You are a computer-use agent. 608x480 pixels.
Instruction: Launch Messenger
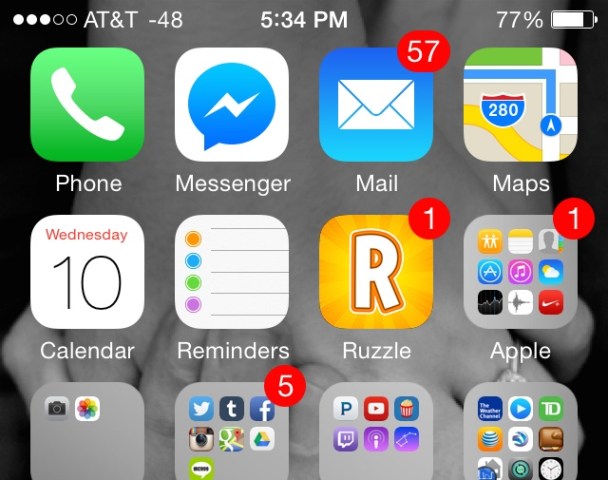pos(232,104)
